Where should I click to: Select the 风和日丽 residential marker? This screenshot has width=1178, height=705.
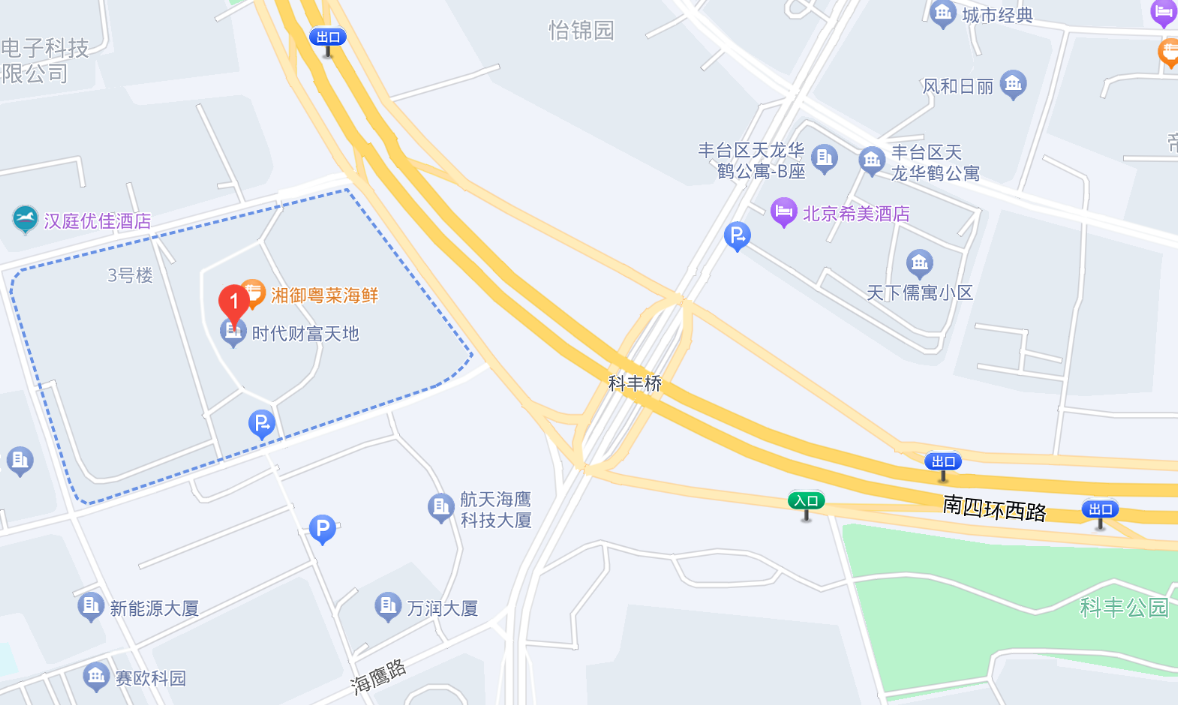pos(1013,85)
